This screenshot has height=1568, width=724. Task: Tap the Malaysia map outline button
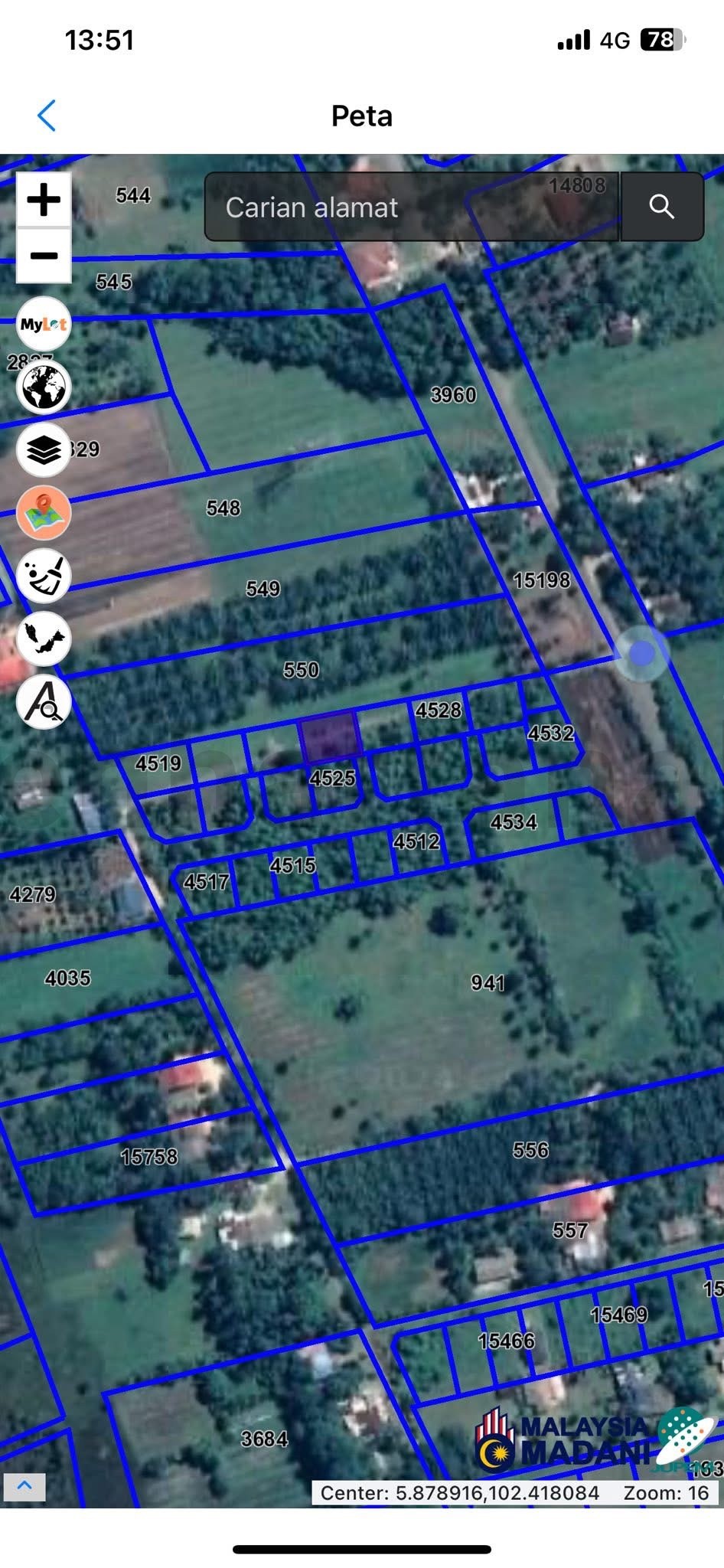pos(44,639)
